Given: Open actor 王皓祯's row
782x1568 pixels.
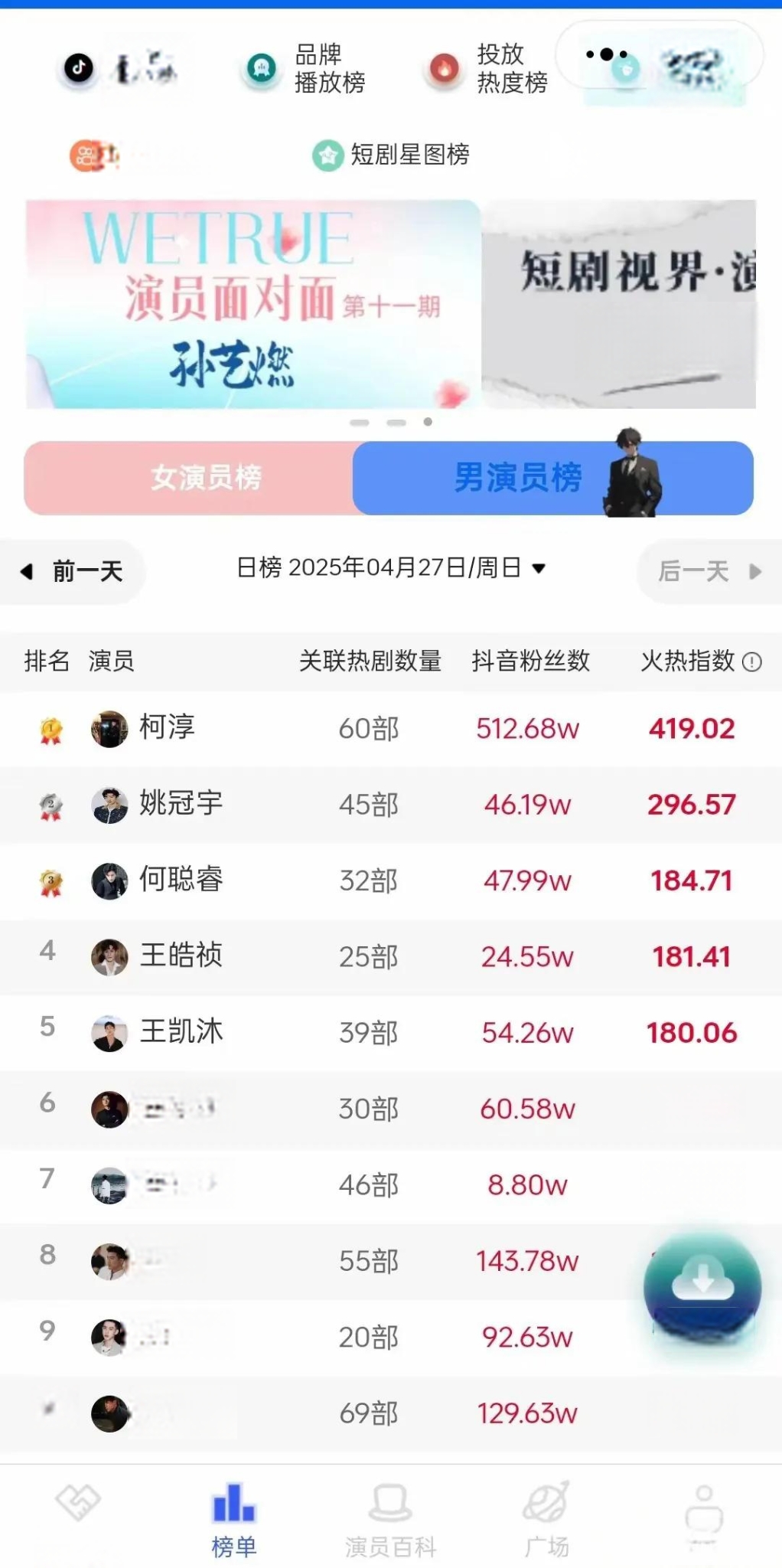Looking at the screenshot, I should (x=181, y=956).
